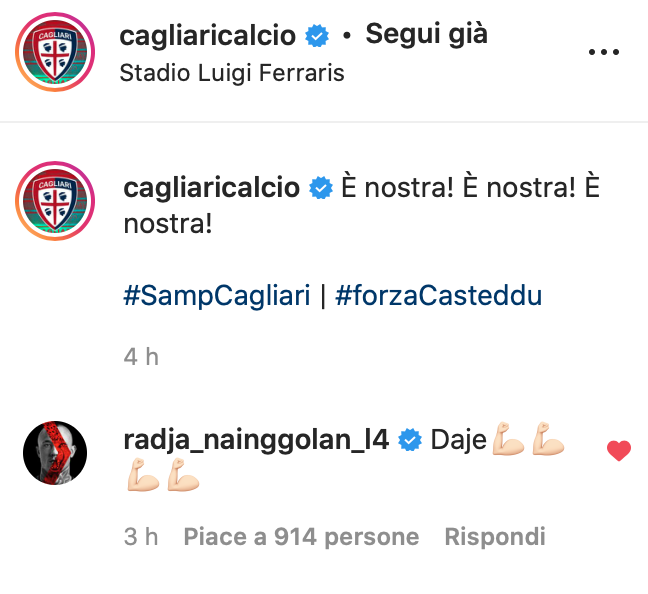This screenshot has height=594, width=648.
Task: Tap cagliaricalcio avatar in the header
Action: (x=54, y=53)
